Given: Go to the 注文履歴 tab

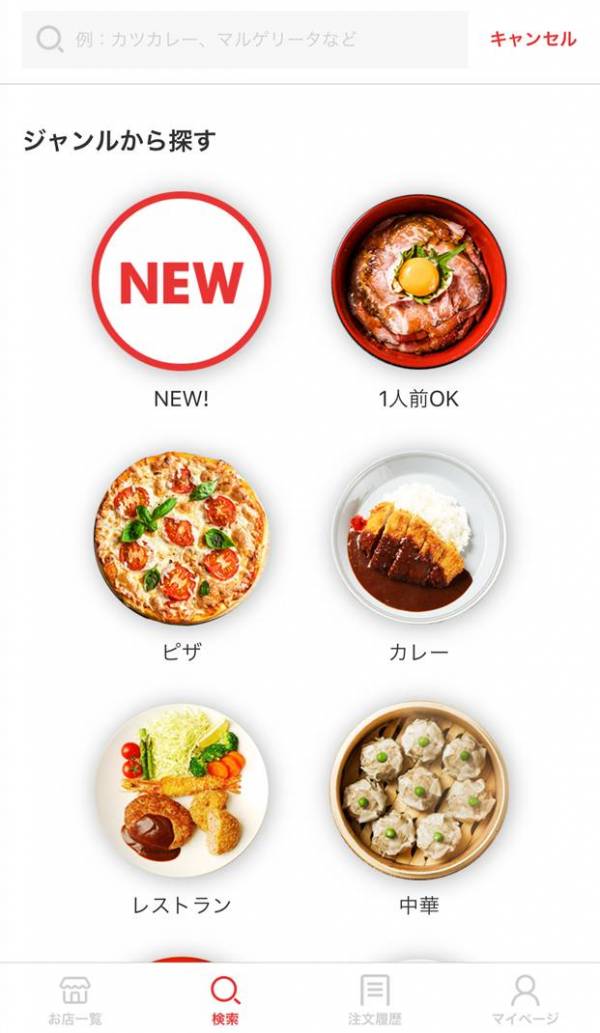Looking at the screenshot, I should coord(375,999).
